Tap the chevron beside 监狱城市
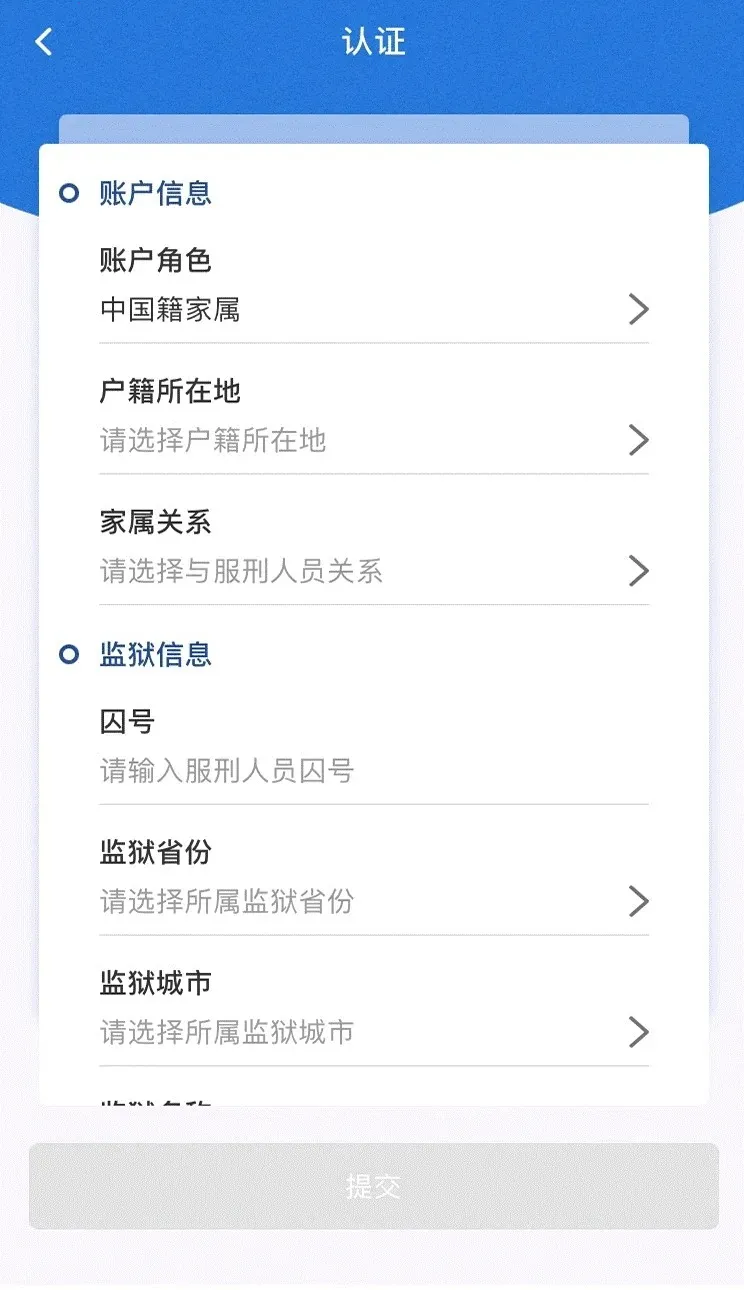This screenshot has height=1290, width=744. pos(639,1032)
